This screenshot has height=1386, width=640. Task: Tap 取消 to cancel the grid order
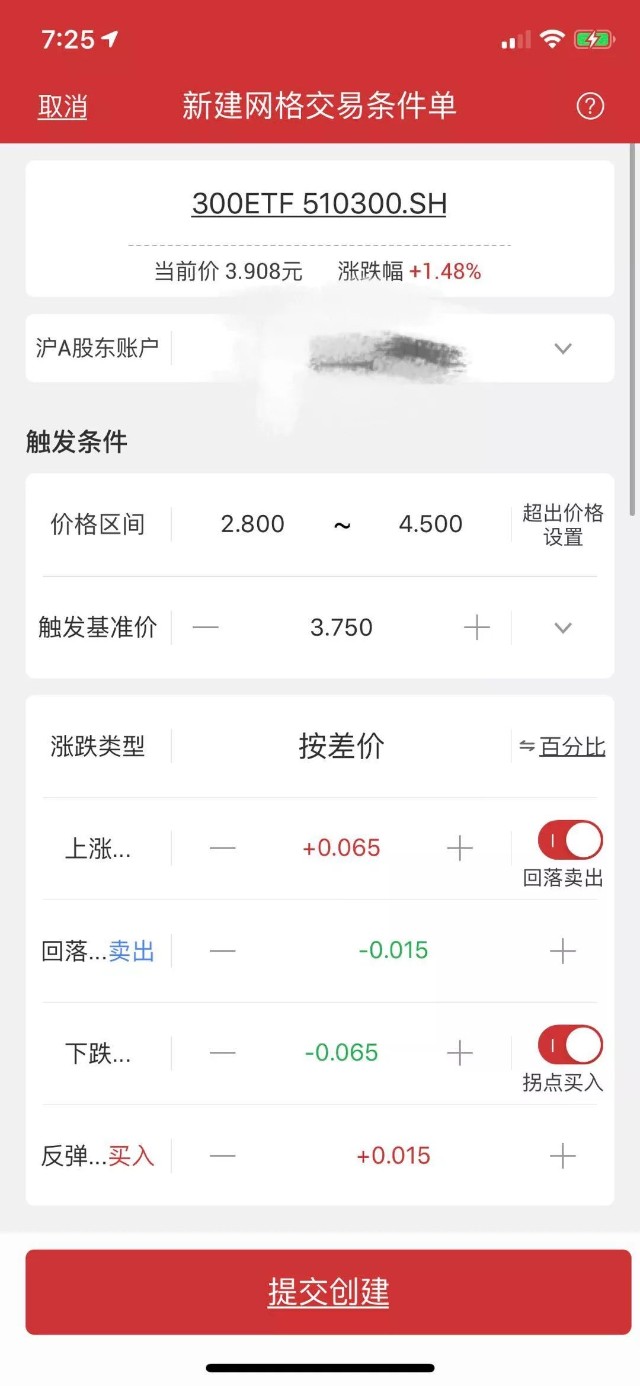point(62,107)
